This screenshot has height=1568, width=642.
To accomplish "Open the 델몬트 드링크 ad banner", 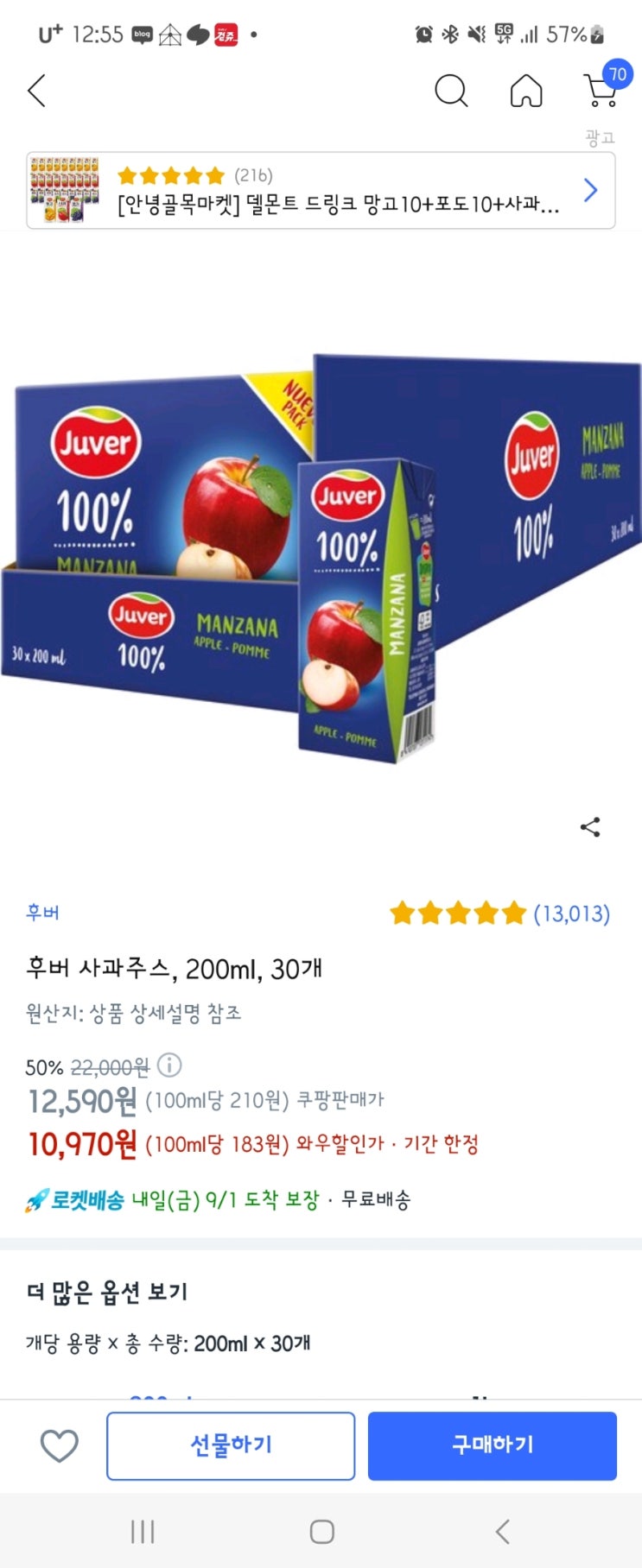I will point(321,190).
